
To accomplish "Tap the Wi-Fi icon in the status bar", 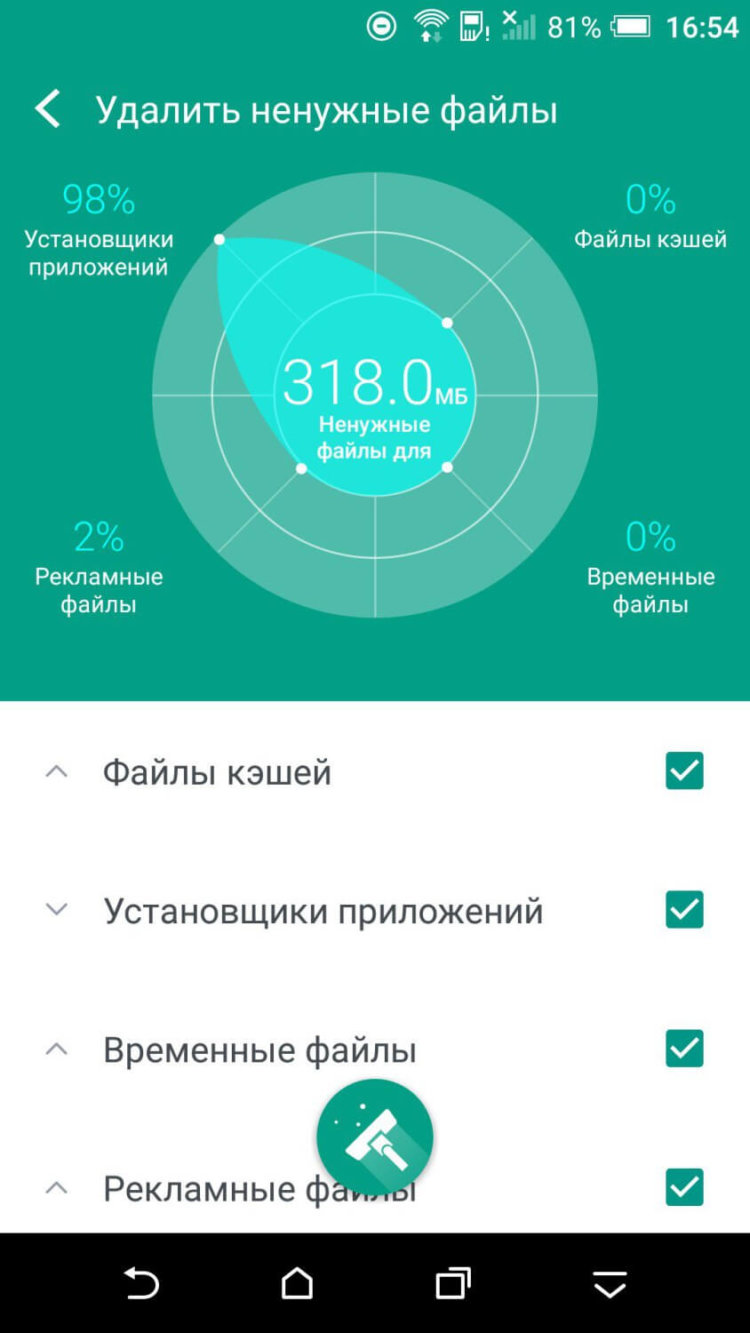I will pyautogui.click(x=430, y=25).
